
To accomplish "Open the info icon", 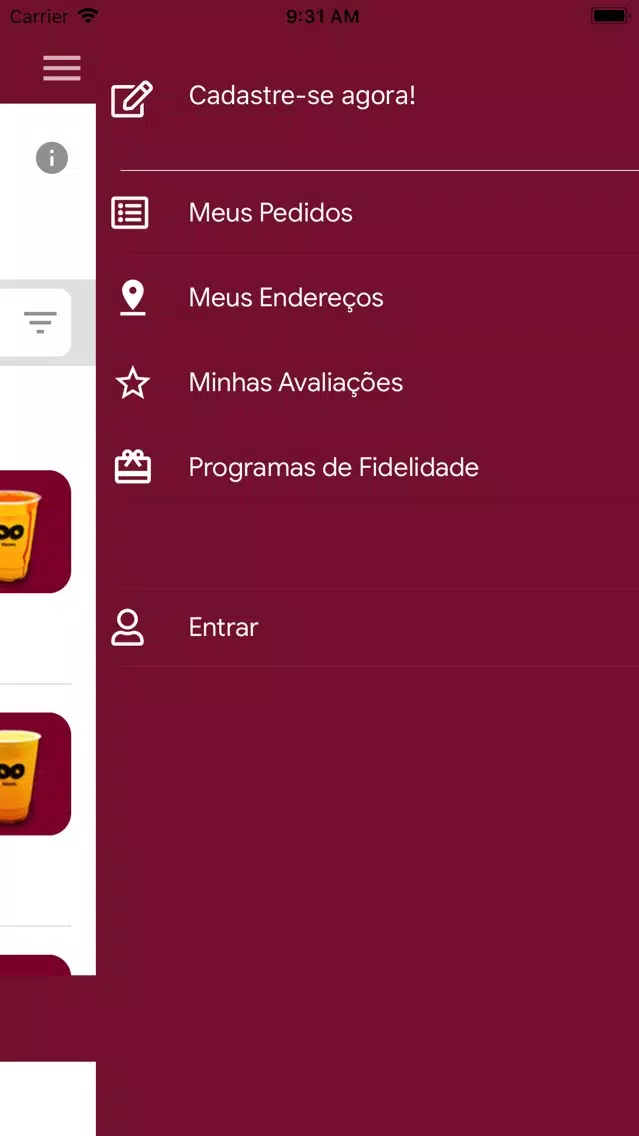I will (x=52, y=158).
